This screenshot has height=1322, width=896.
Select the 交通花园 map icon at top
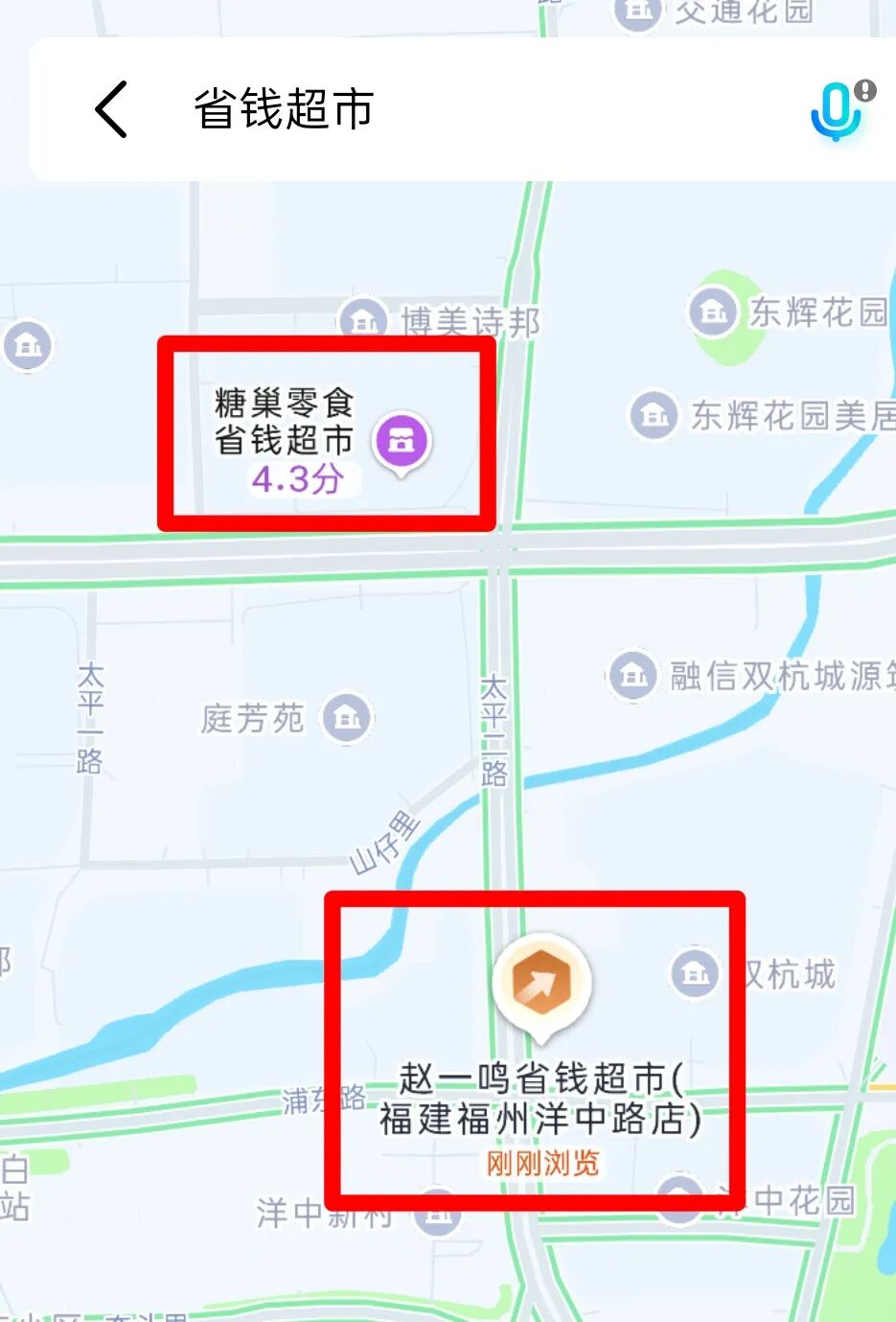click(x=635, y=12)
